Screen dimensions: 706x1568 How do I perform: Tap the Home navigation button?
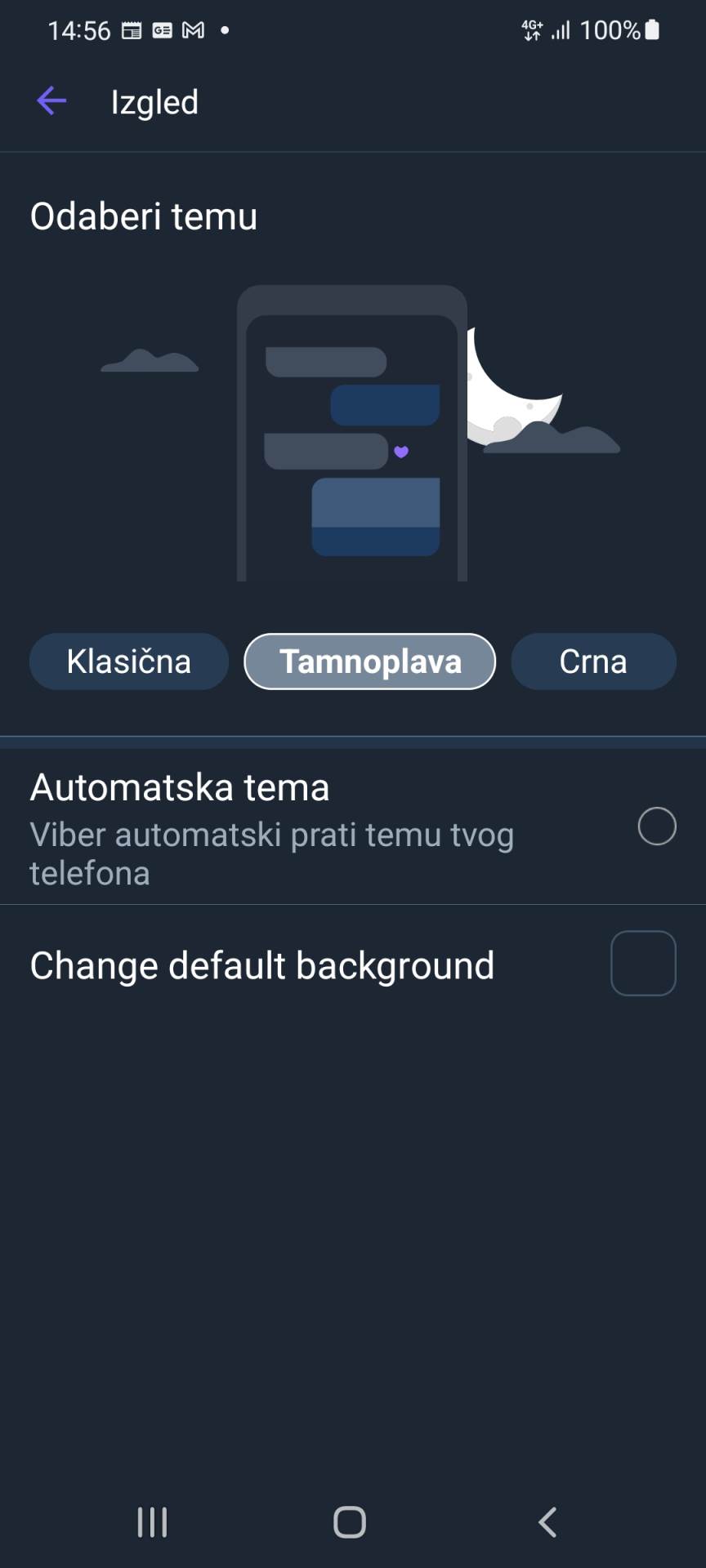pyautogui.click(x=349, y=1521)
